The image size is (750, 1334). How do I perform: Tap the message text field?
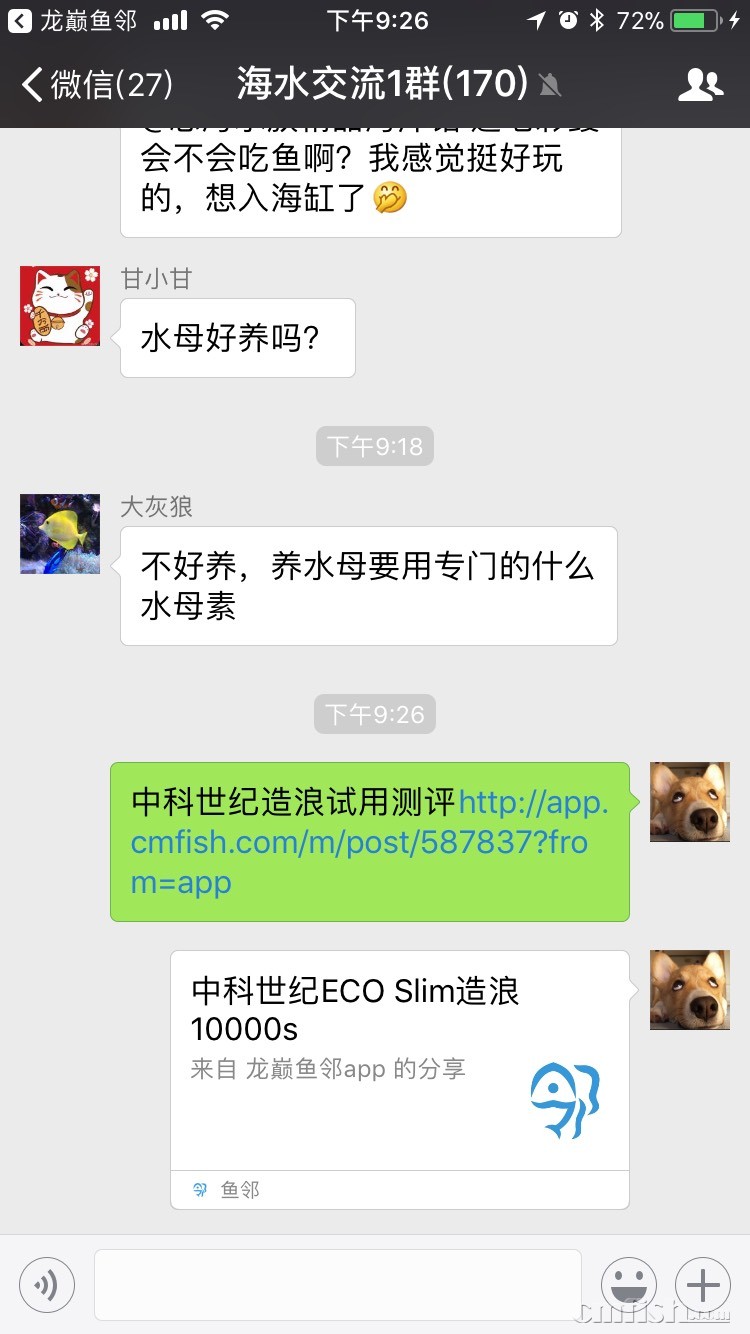point(337,1285)
